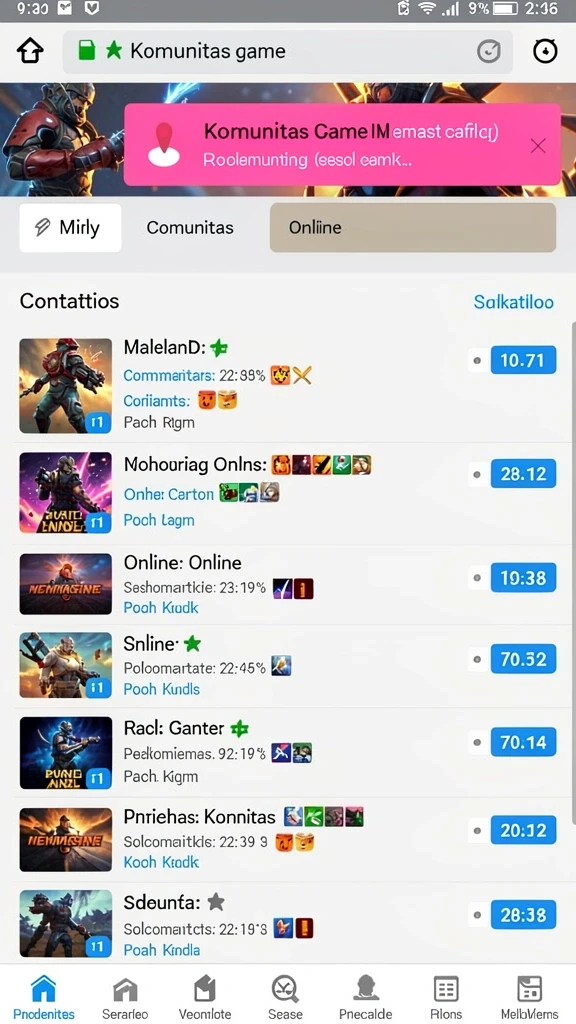Open the Mohouriag Onlns entry
The image size is (576, 1024).
288,493
